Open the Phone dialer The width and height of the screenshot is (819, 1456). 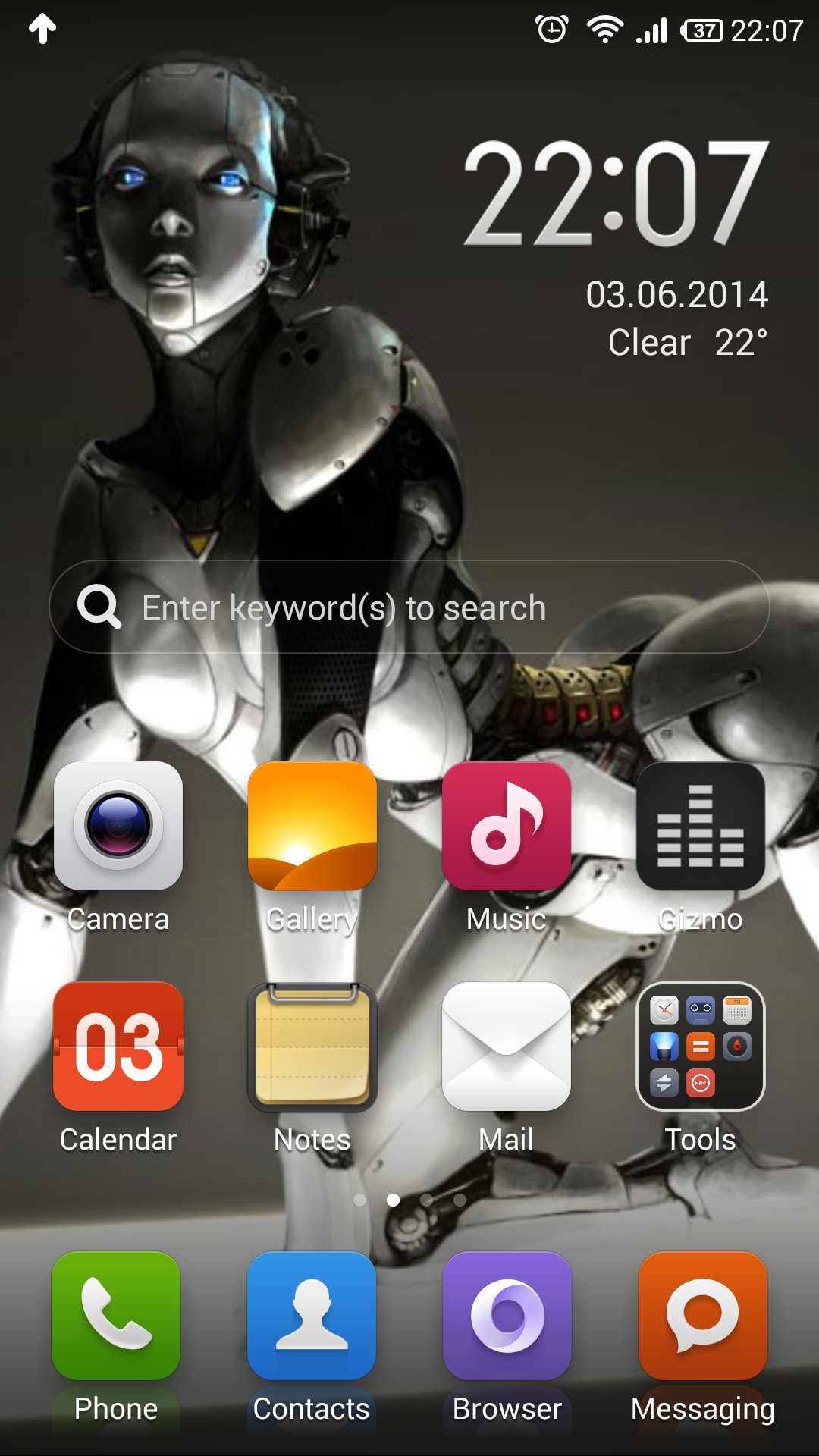coord(116,1316)
